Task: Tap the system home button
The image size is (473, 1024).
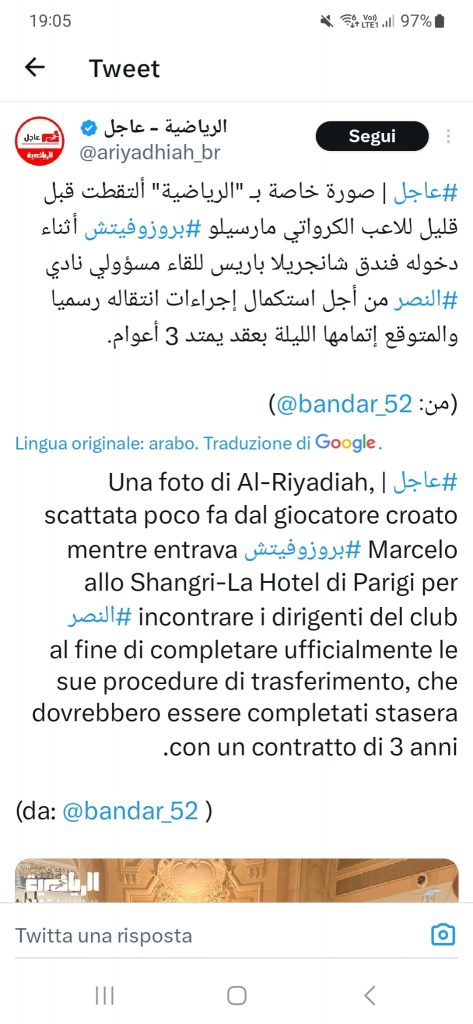Action: coord(236,995)
